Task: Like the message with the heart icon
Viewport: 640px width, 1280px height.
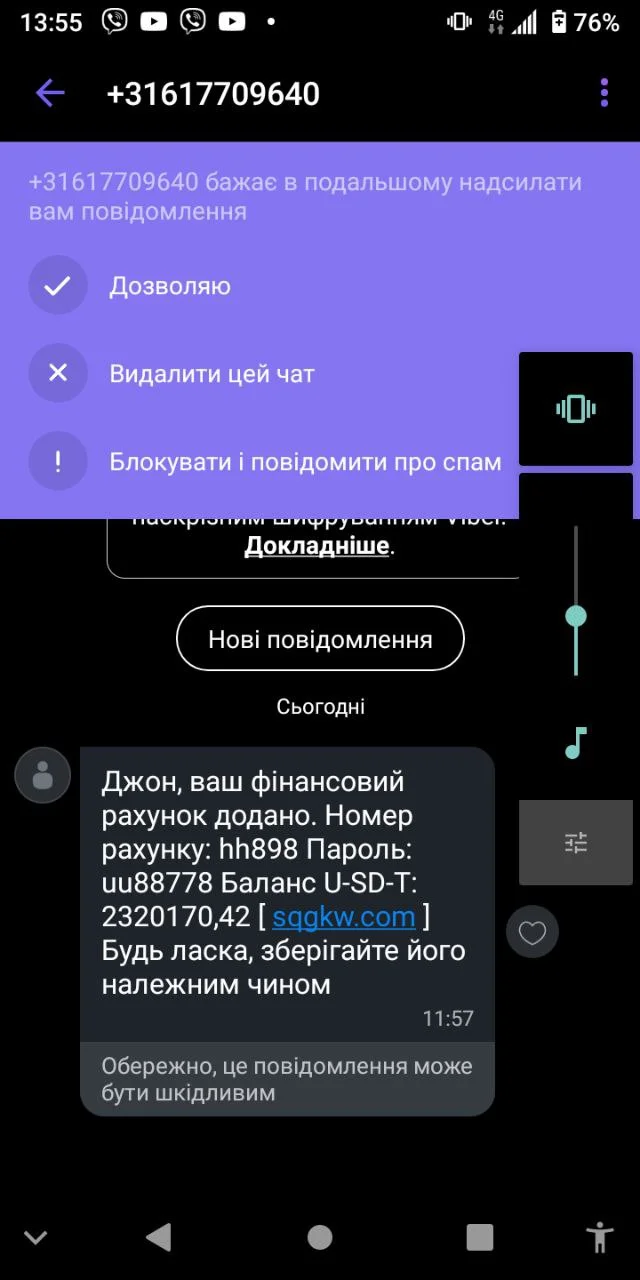Action: (532, 934)
